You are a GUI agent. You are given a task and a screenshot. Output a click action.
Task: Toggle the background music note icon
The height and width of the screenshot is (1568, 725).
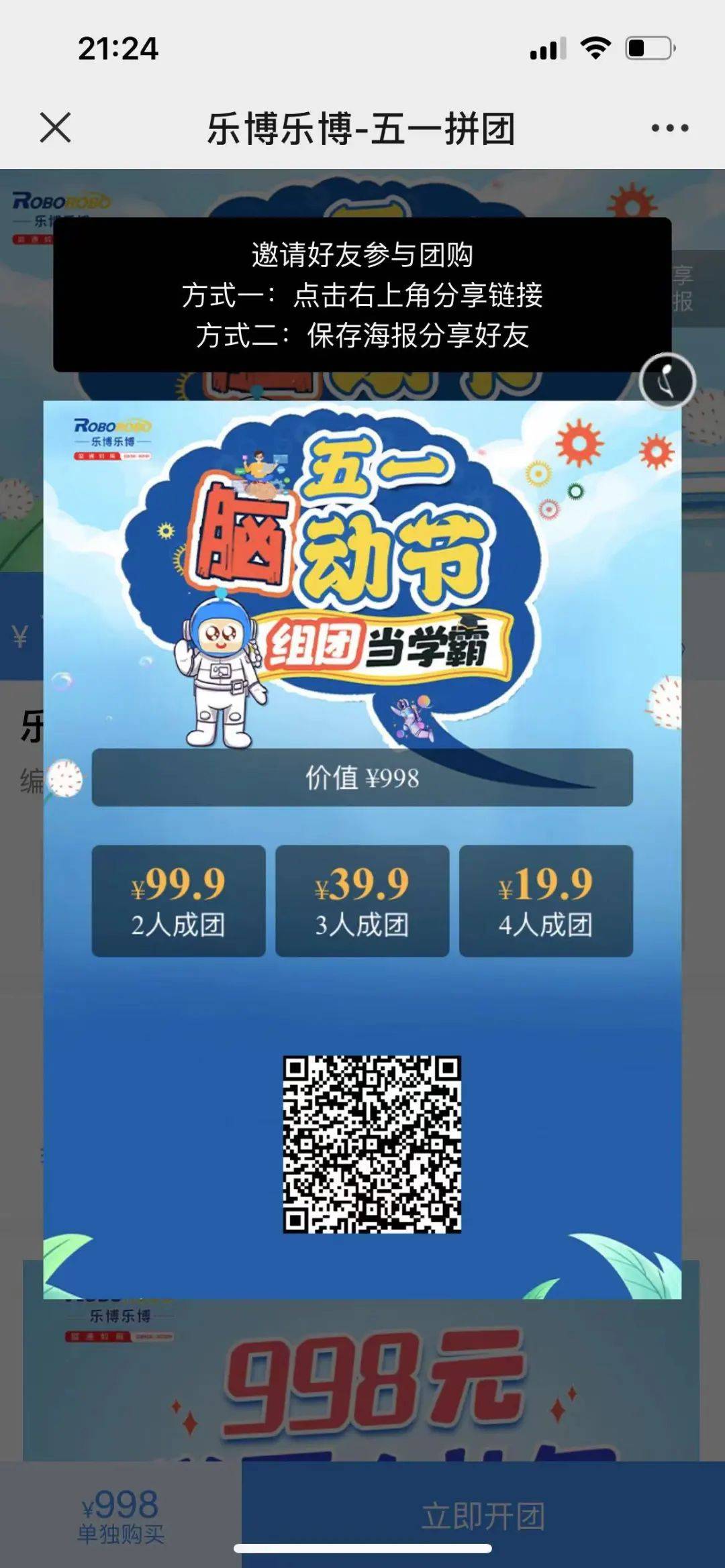[x=667, y=381]
